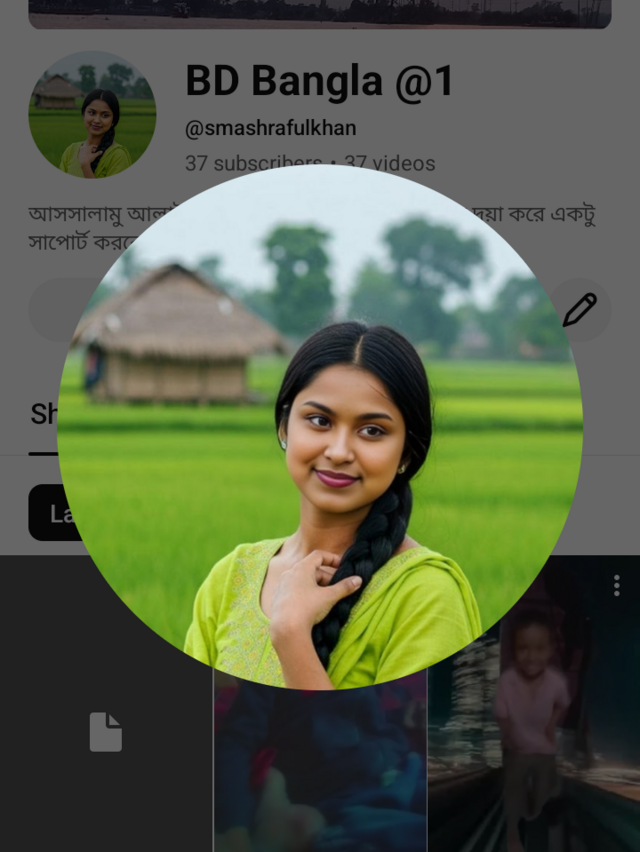This screenshot has width=640, height=852.
Task: Open the placeholder video with the file icon
Action: (106, 732)
